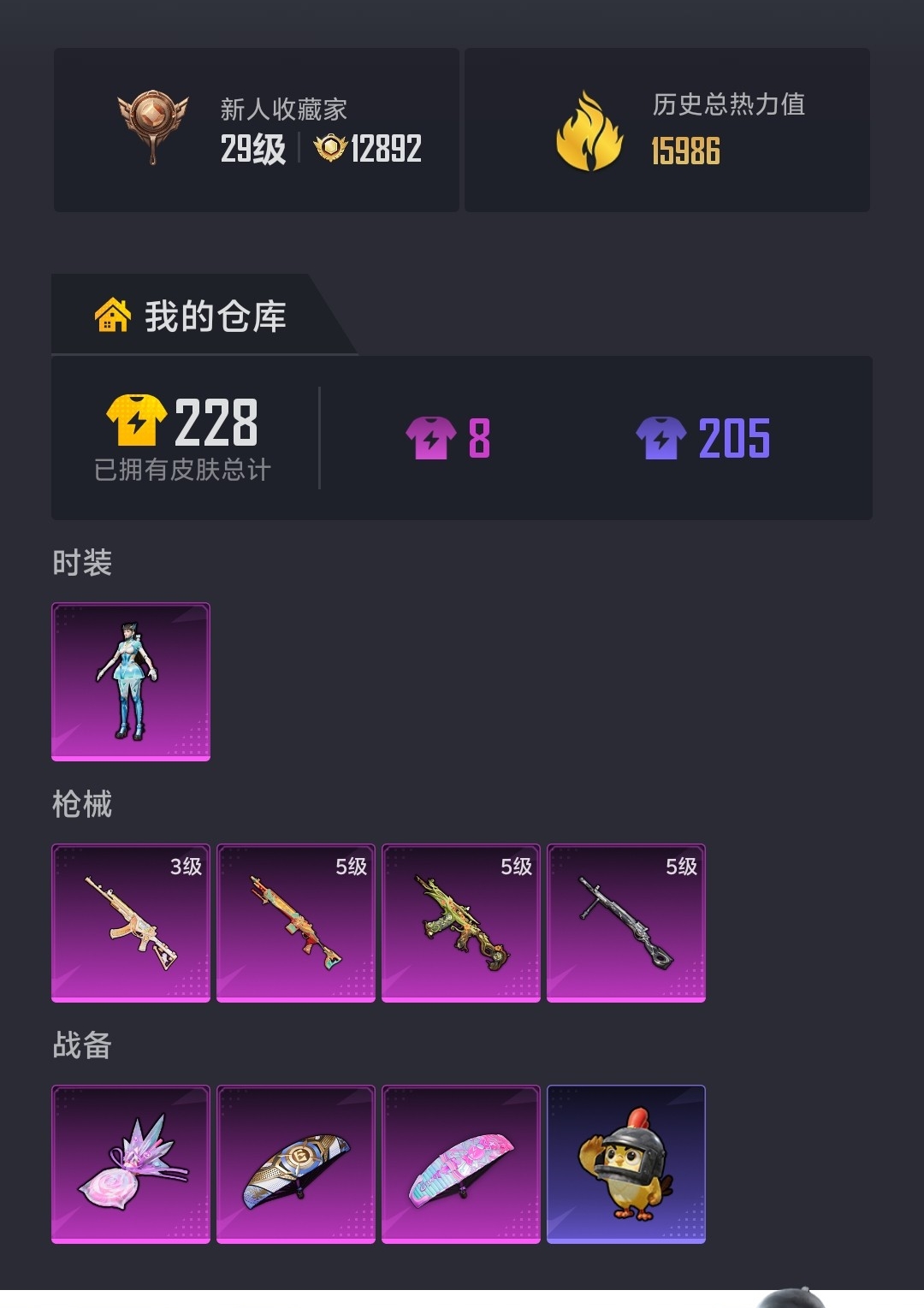This screenshot has height=1308, width=924.
Task: Open the gold and blue parachute skin
Action: click(x=296, y=1163)
